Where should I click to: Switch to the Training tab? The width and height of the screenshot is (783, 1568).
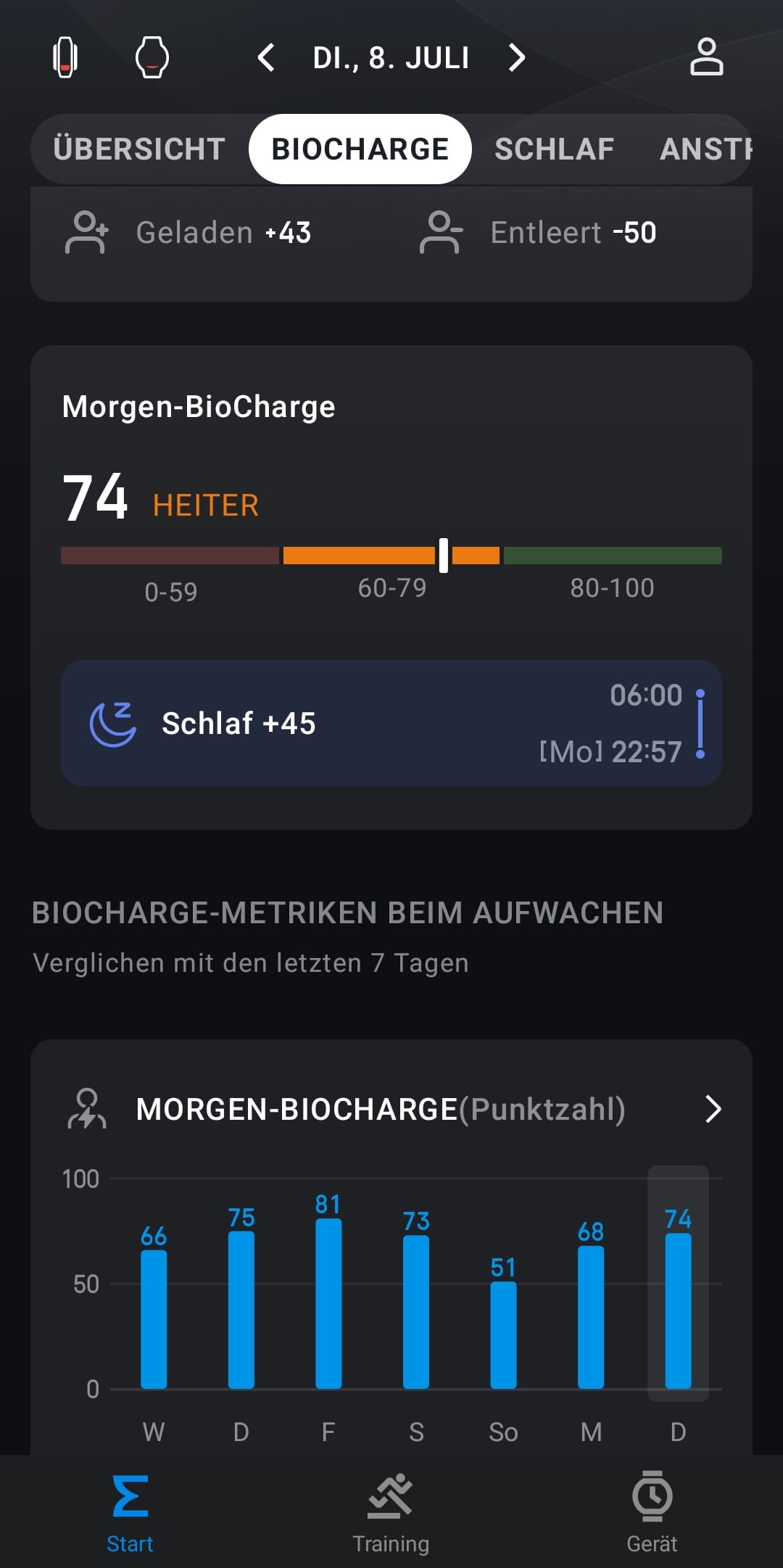coord(391,1513)
